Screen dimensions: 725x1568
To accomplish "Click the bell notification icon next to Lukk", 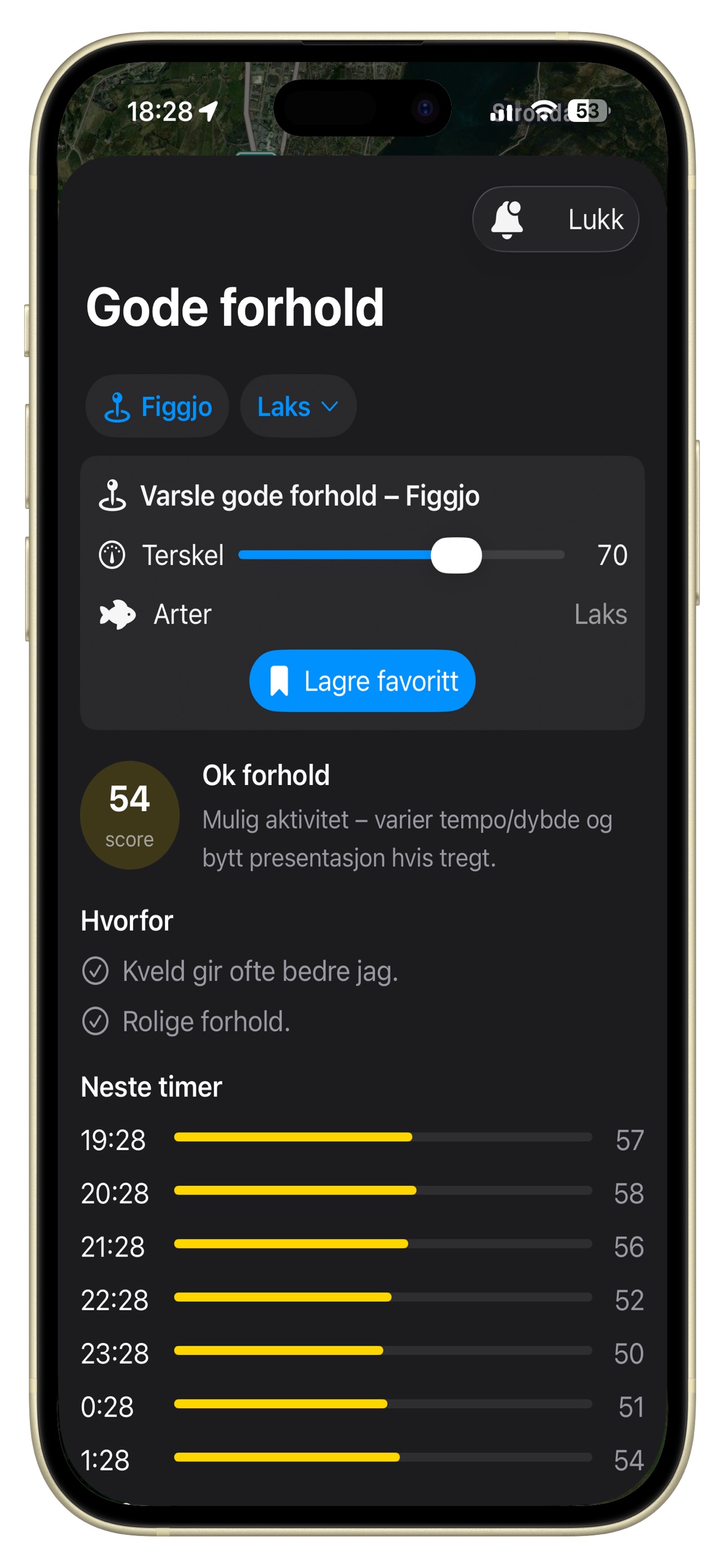I will click(507, 219).
